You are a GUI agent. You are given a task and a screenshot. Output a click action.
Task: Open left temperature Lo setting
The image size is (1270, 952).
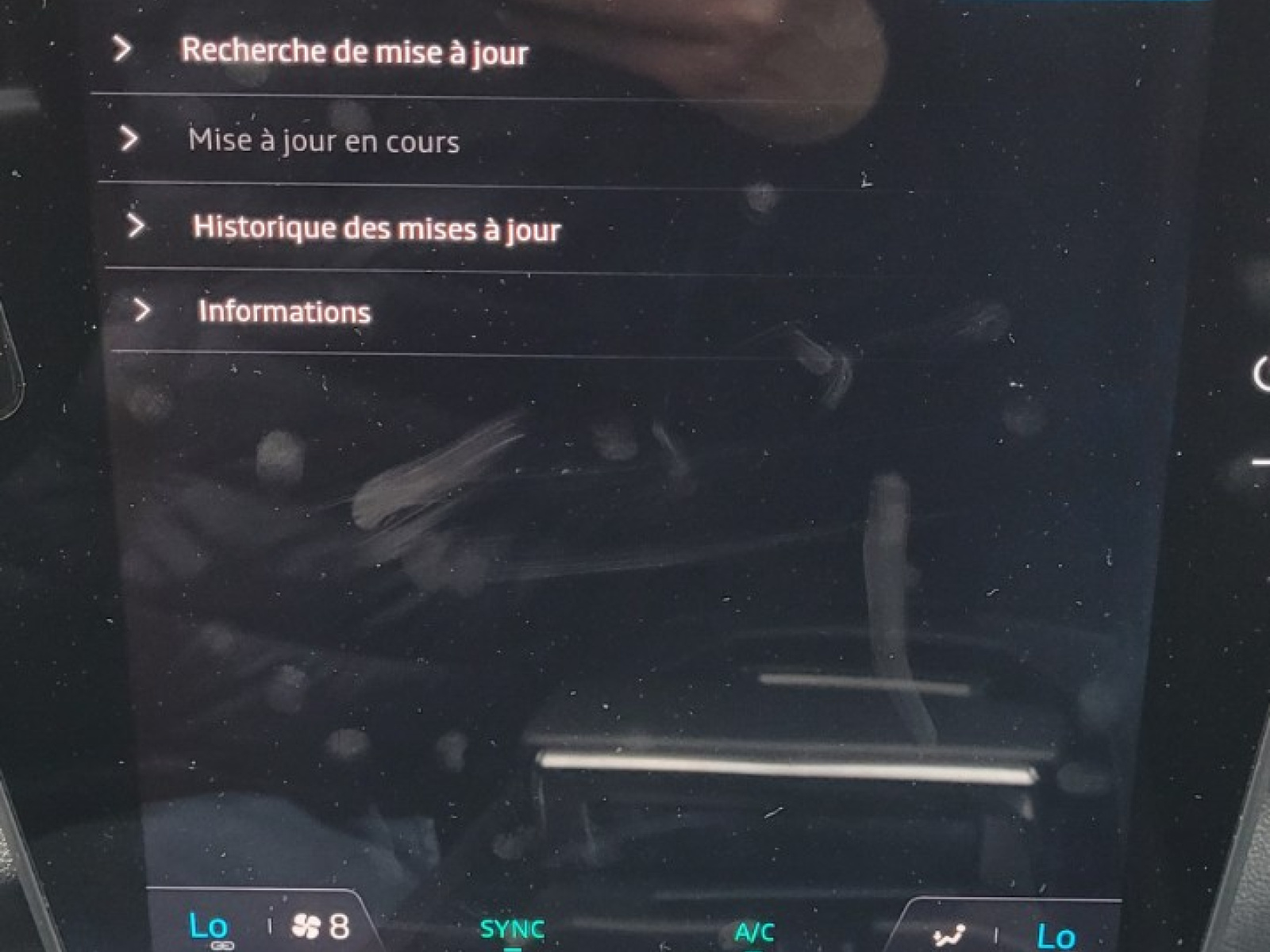pyautogui.click(x=209, y=926)
